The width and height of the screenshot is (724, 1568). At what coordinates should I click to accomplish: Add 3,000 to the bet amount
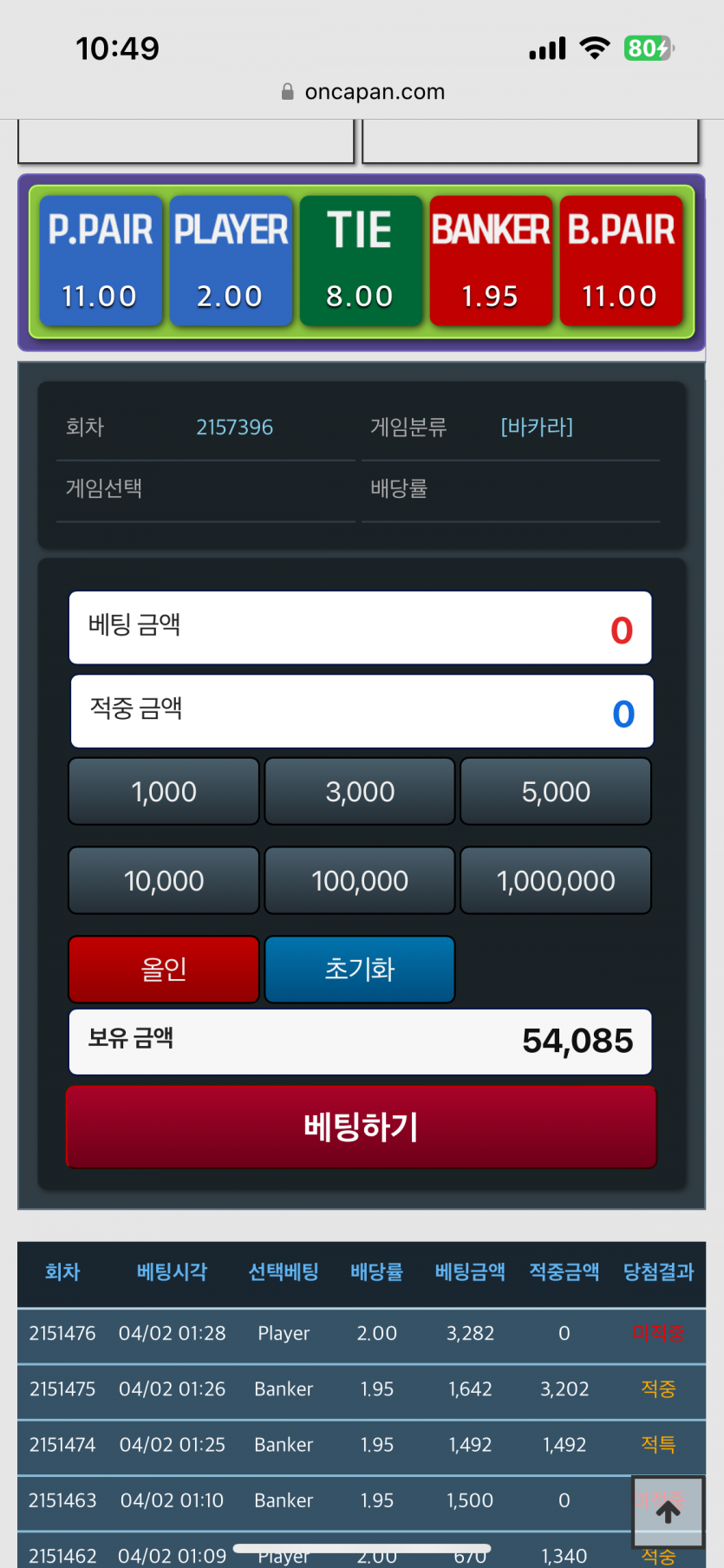click(360, 792)
